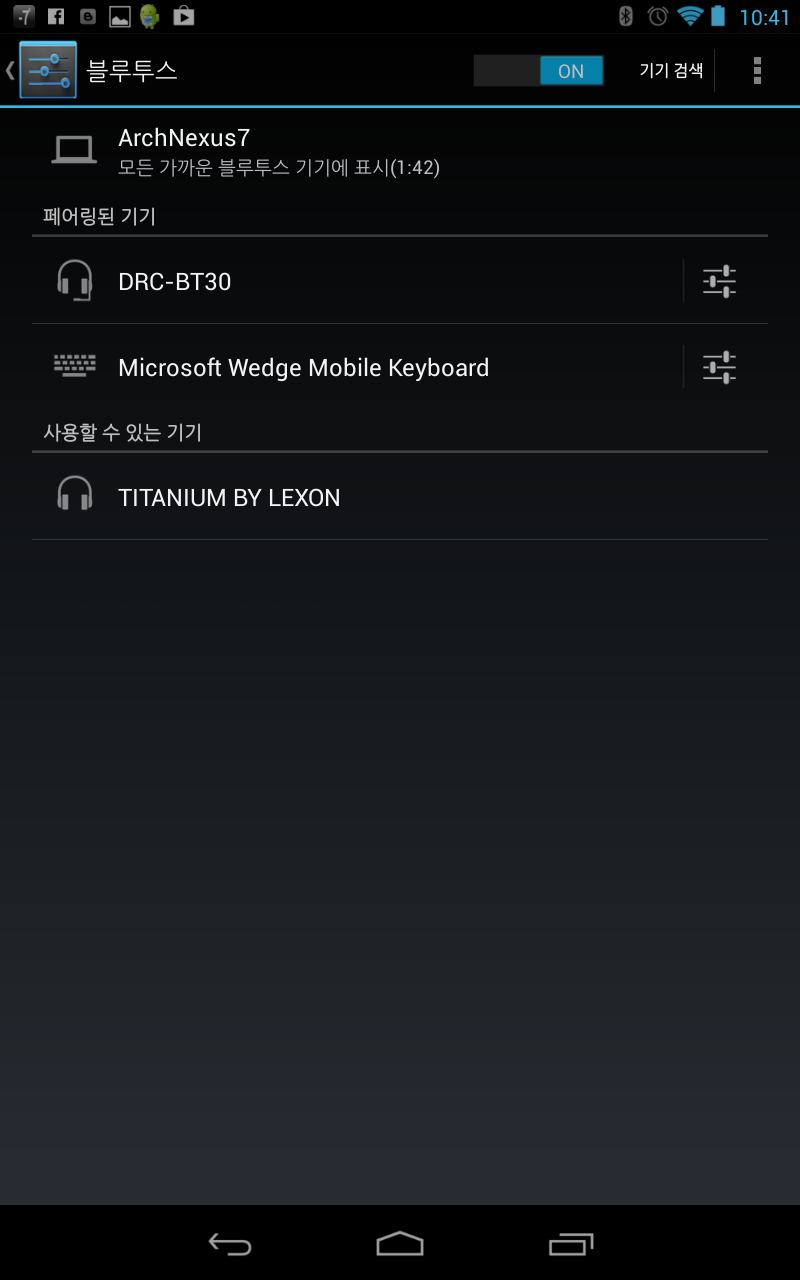Viewport: 800px width, 1280px height.
Task: Select Microsoft Wedge Mobile Keyboard
Action: point(357,367)
